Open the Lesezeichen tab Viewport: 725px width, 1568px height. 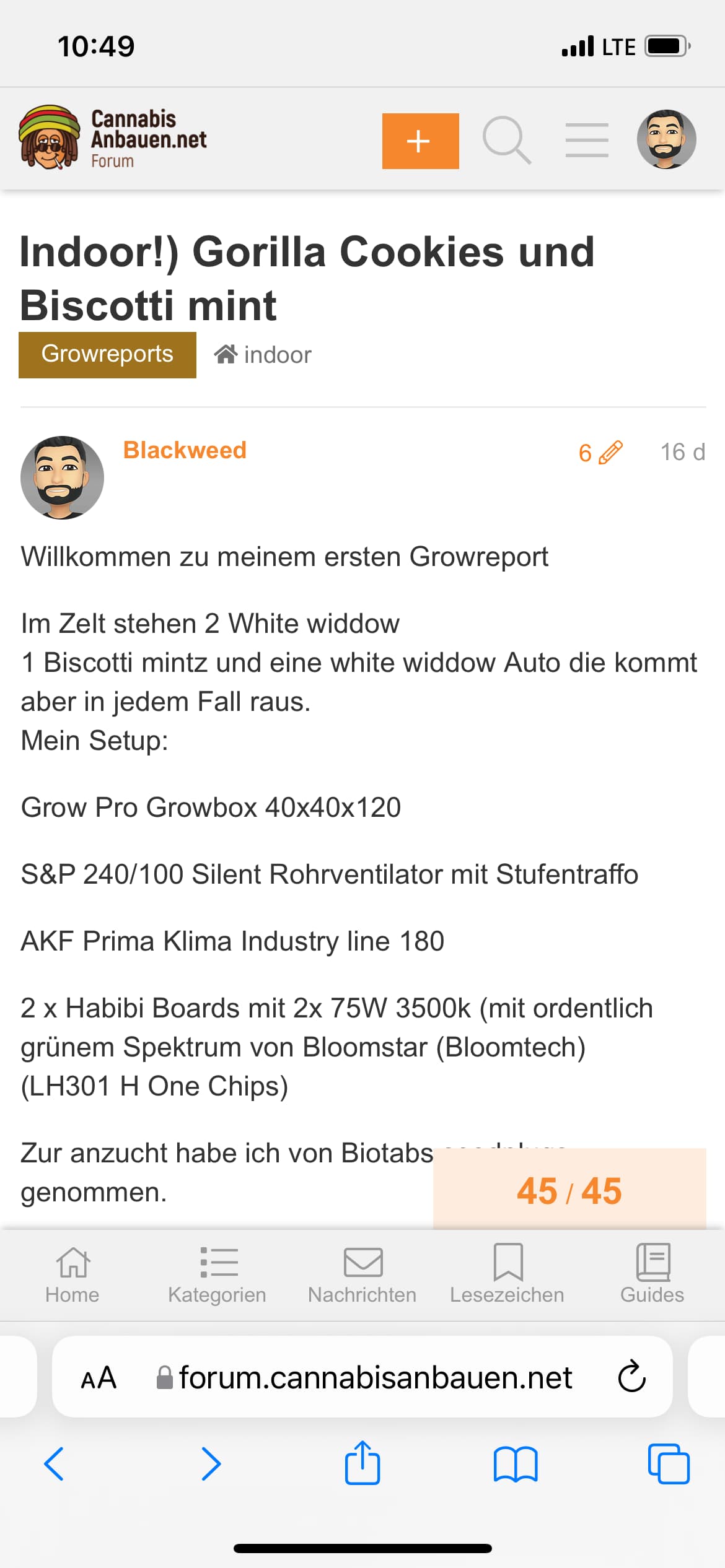click(507, 1273)
